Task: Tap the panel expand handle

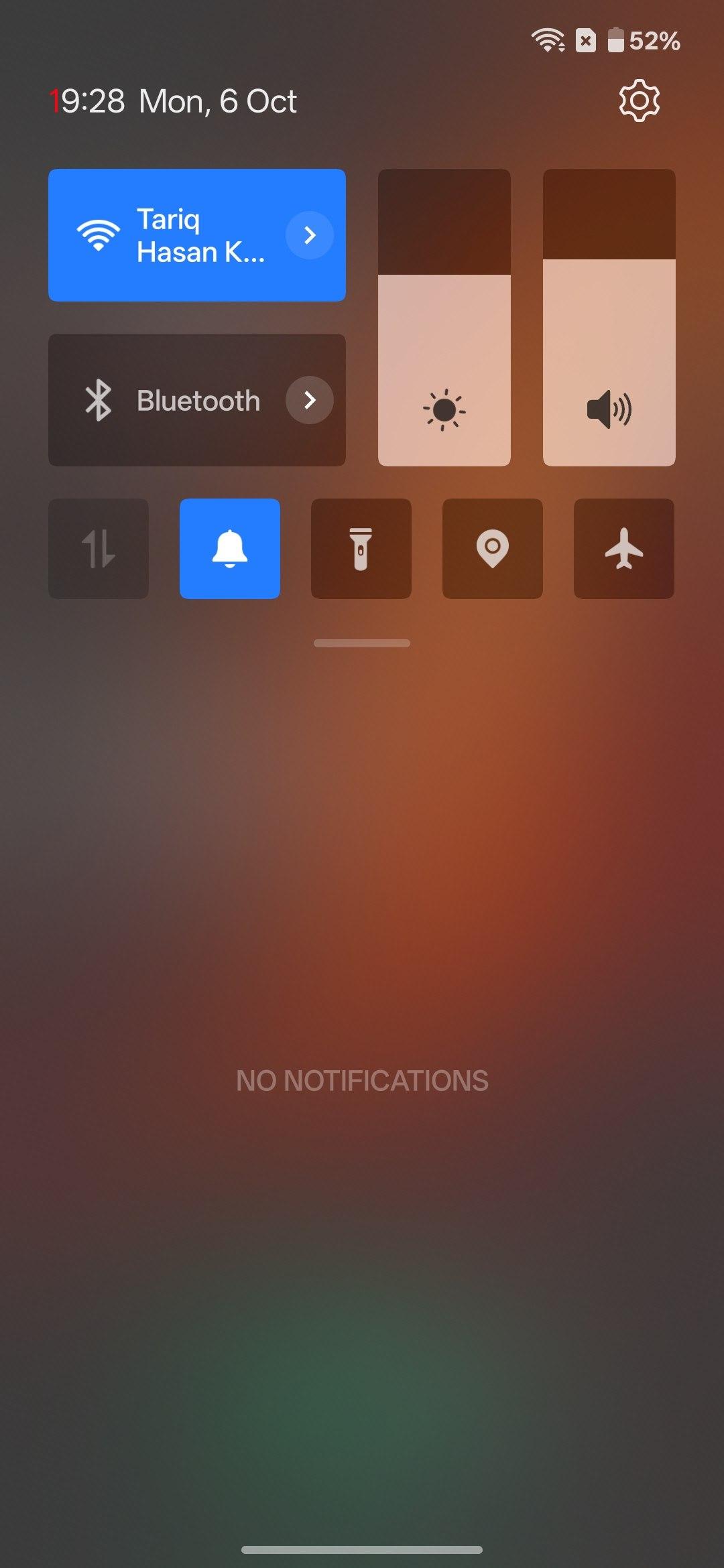Action: (x=362, y=643)
